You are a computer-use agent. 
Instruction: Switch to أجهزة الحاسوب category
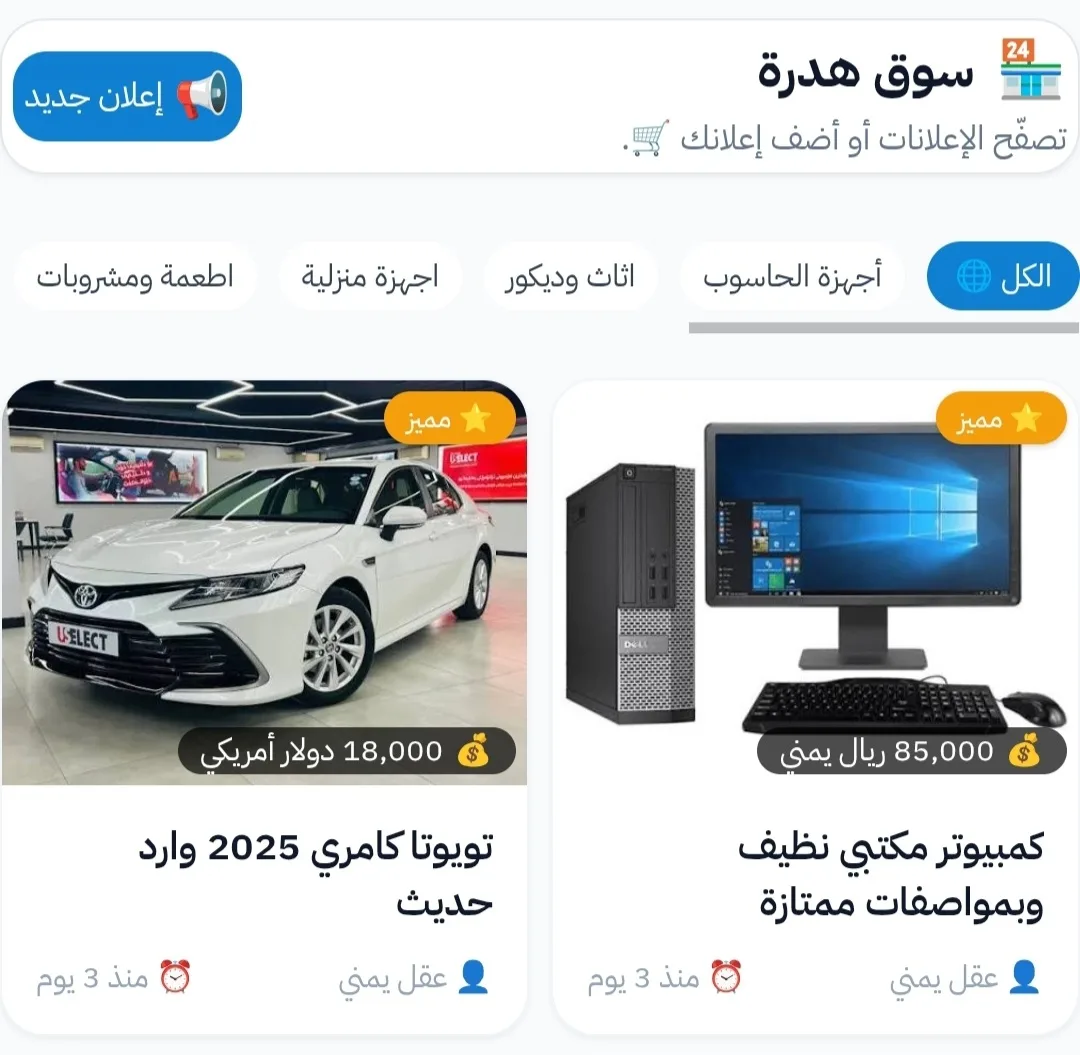792,276
